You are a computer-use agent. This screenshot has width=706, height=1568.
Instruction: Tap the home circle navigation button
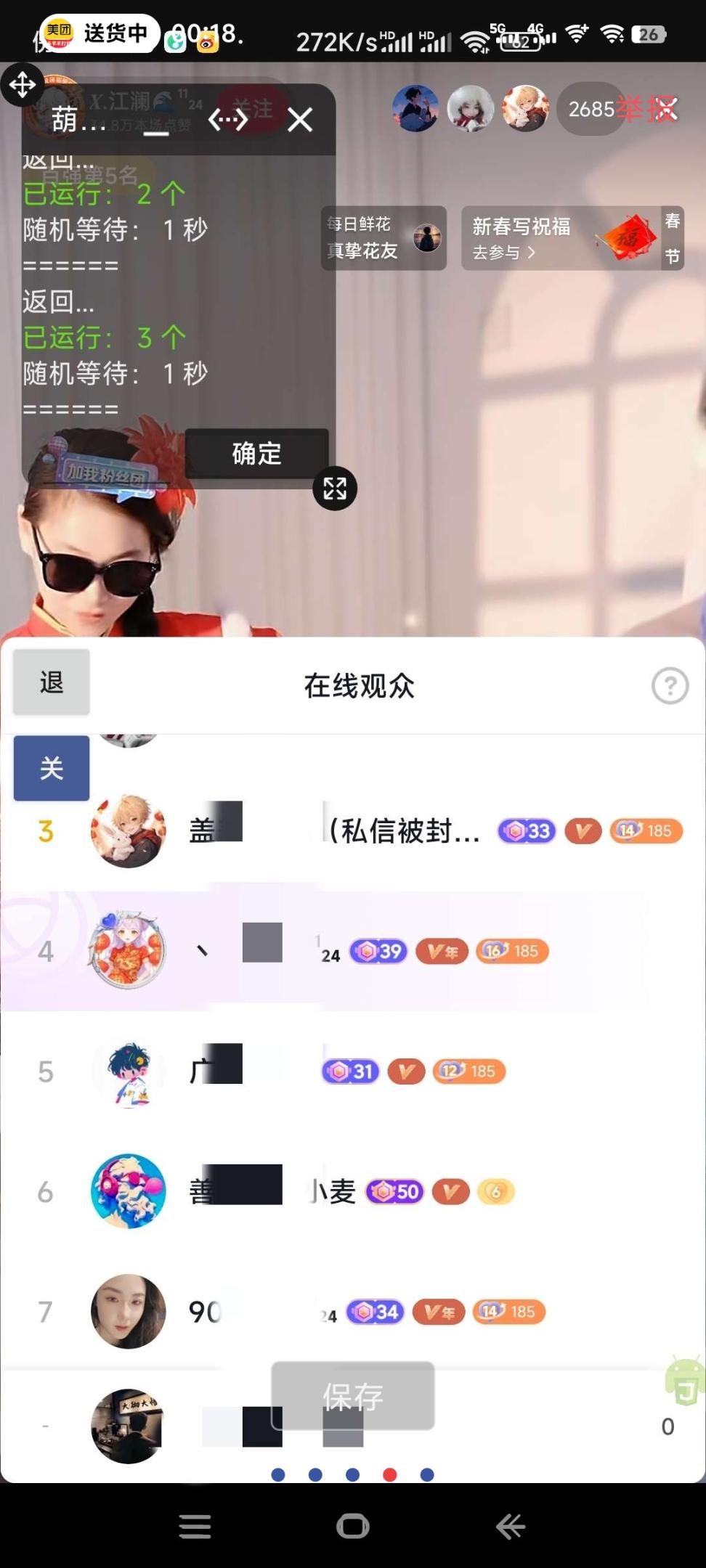pyautogui.click(x=352, y=1527)
